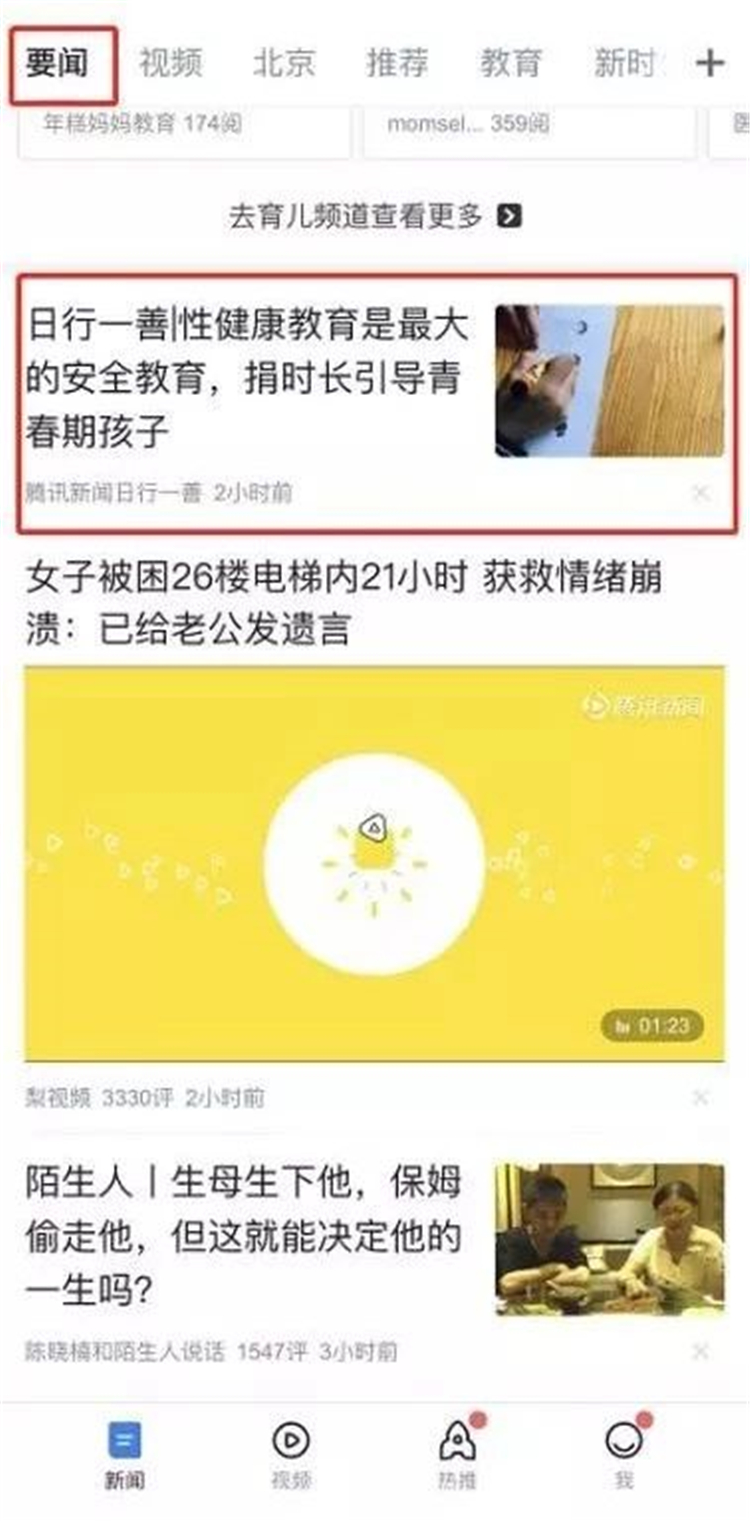The width and height of the screenshot is (750, 1521).
Task: Play the 女子被困26楼电梯 video
Action: [375, 862]
